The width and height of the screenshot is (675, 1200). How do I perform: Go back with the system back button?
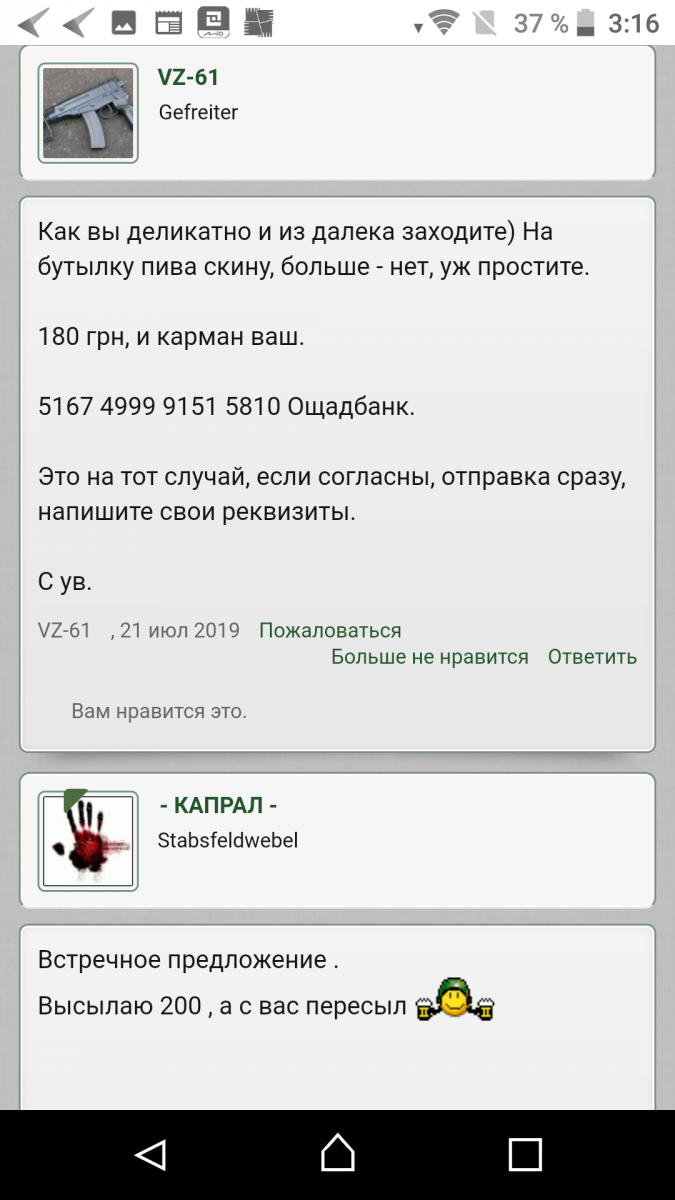(150, 1155)
